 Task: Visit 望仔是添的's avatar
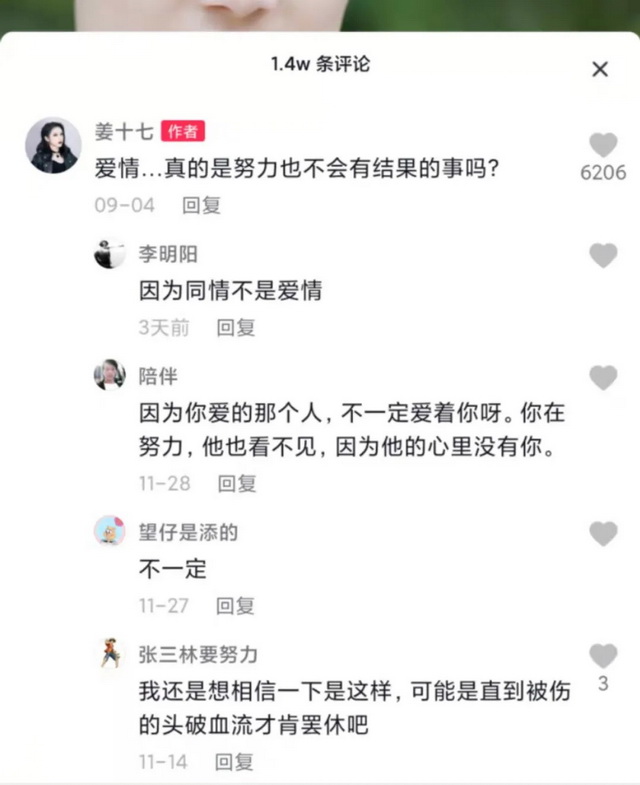point(110,531)
